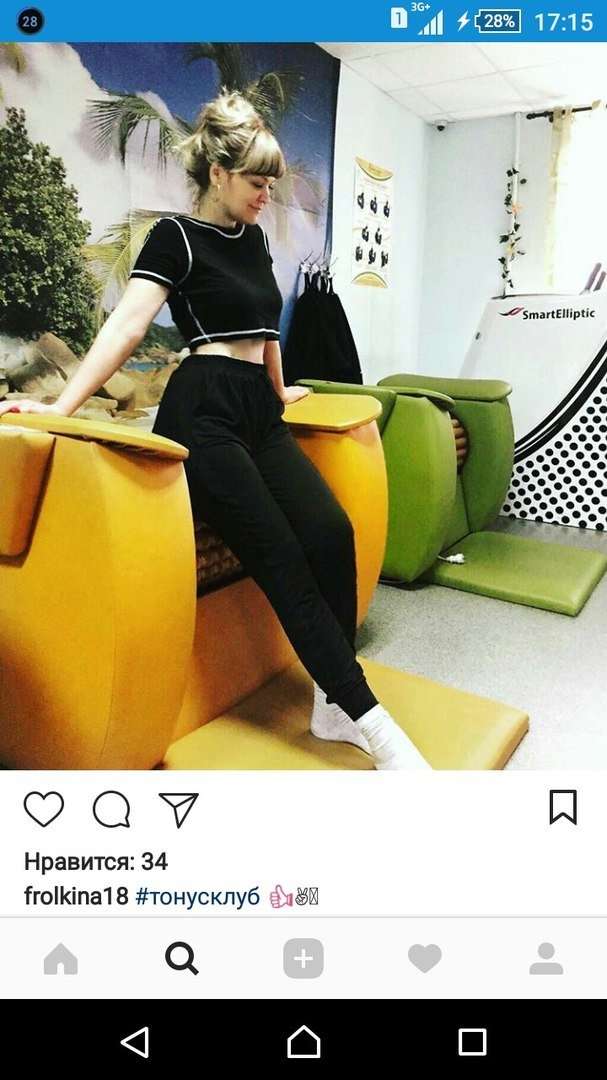Tap the system home button
This screenshot has width=607, height=1080.
(304, 1042)
